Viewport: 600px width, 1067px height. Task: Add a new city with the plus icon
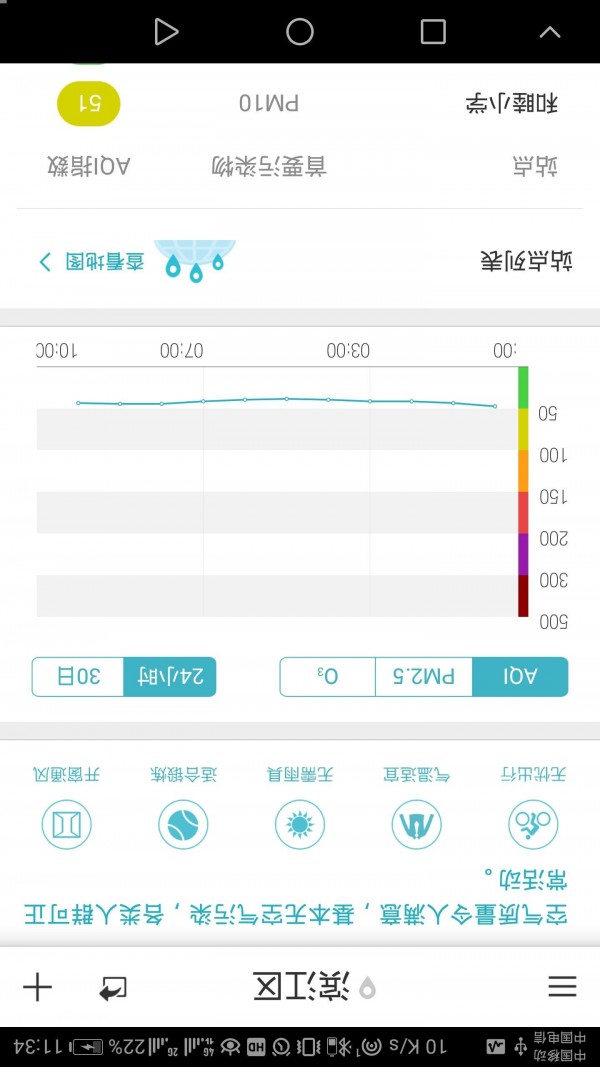pos(37,987)
